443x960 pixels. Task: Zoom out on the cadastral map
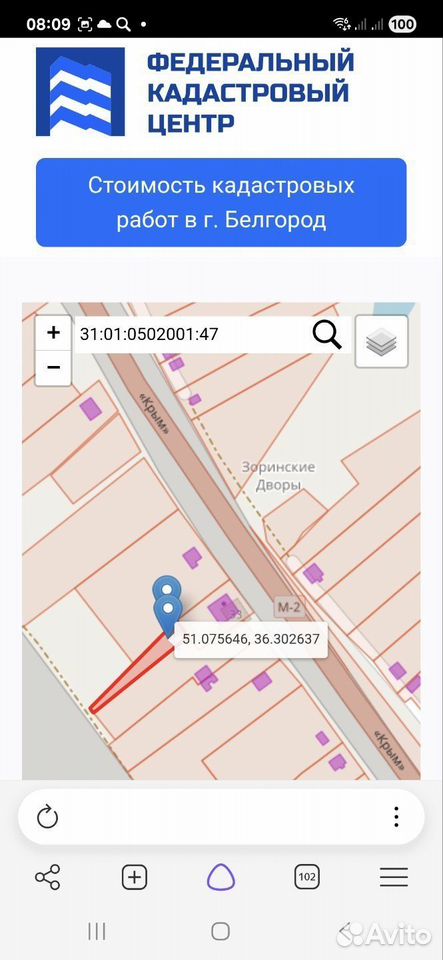53,368
